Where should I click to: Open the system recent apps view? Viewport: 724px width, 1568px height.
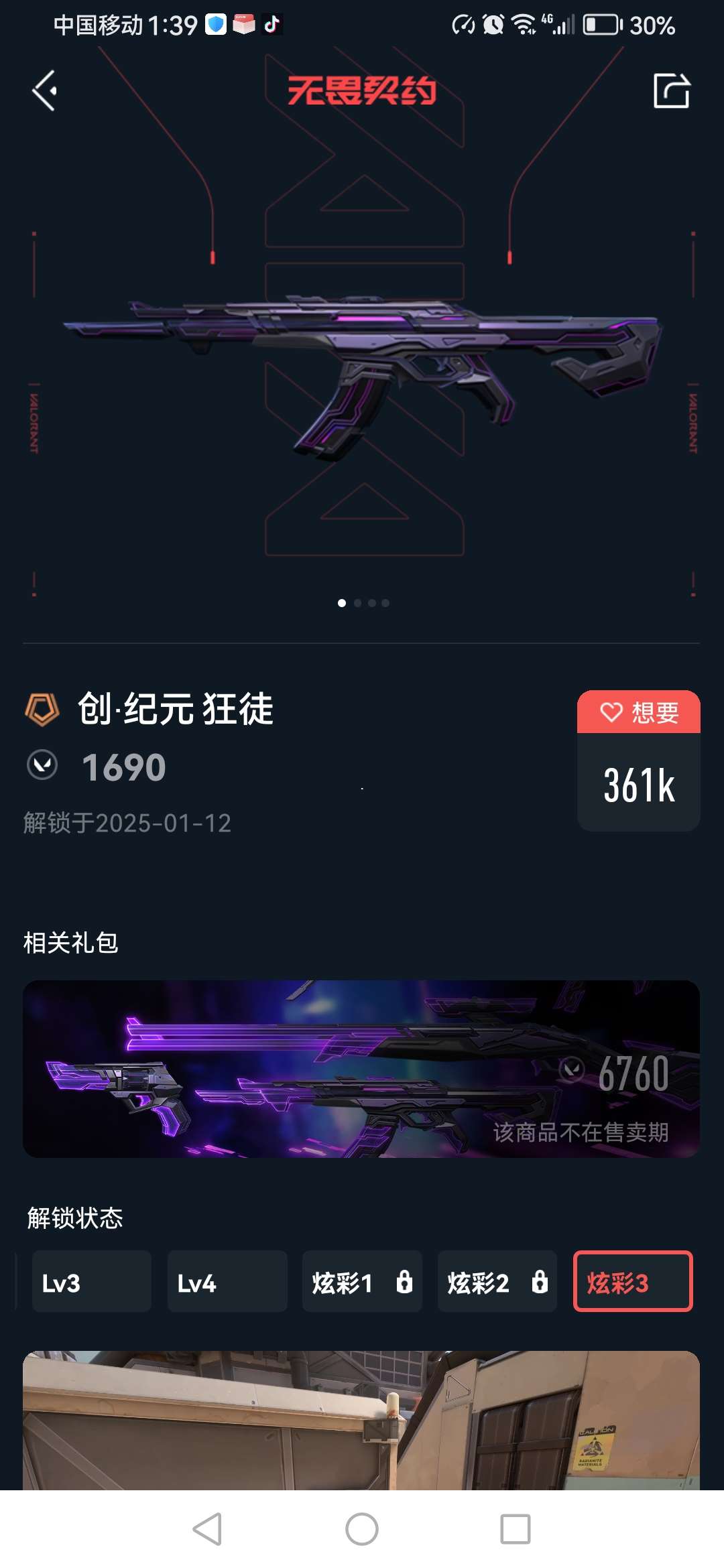516,1529
